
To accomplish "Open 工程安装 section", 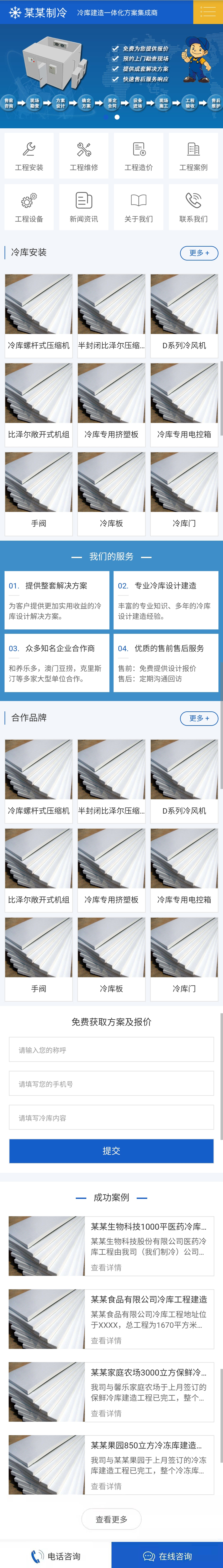I will pos(29,156).
